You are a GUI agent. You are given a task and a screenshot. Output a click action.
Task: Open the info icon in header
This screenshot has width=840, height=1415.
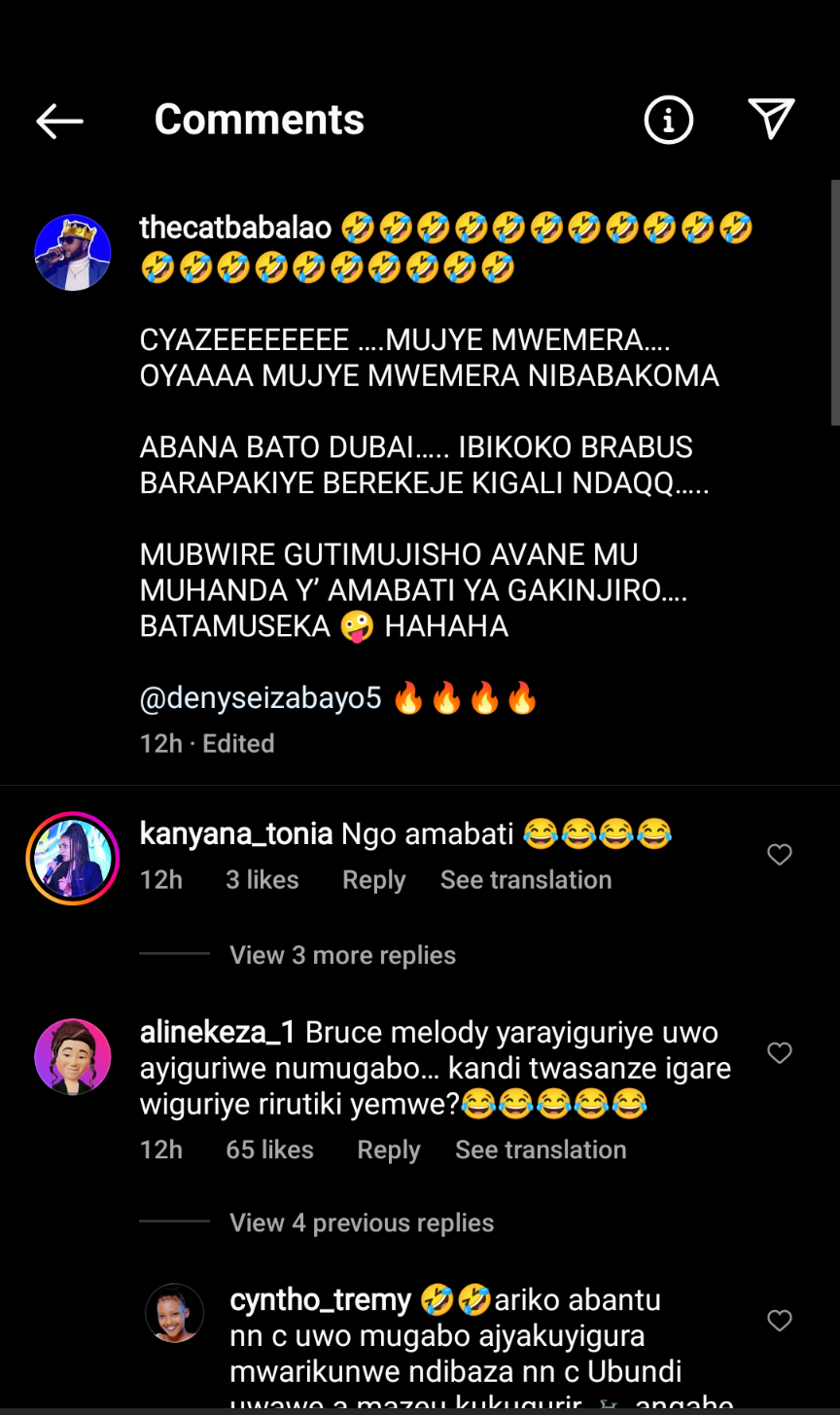668,121
